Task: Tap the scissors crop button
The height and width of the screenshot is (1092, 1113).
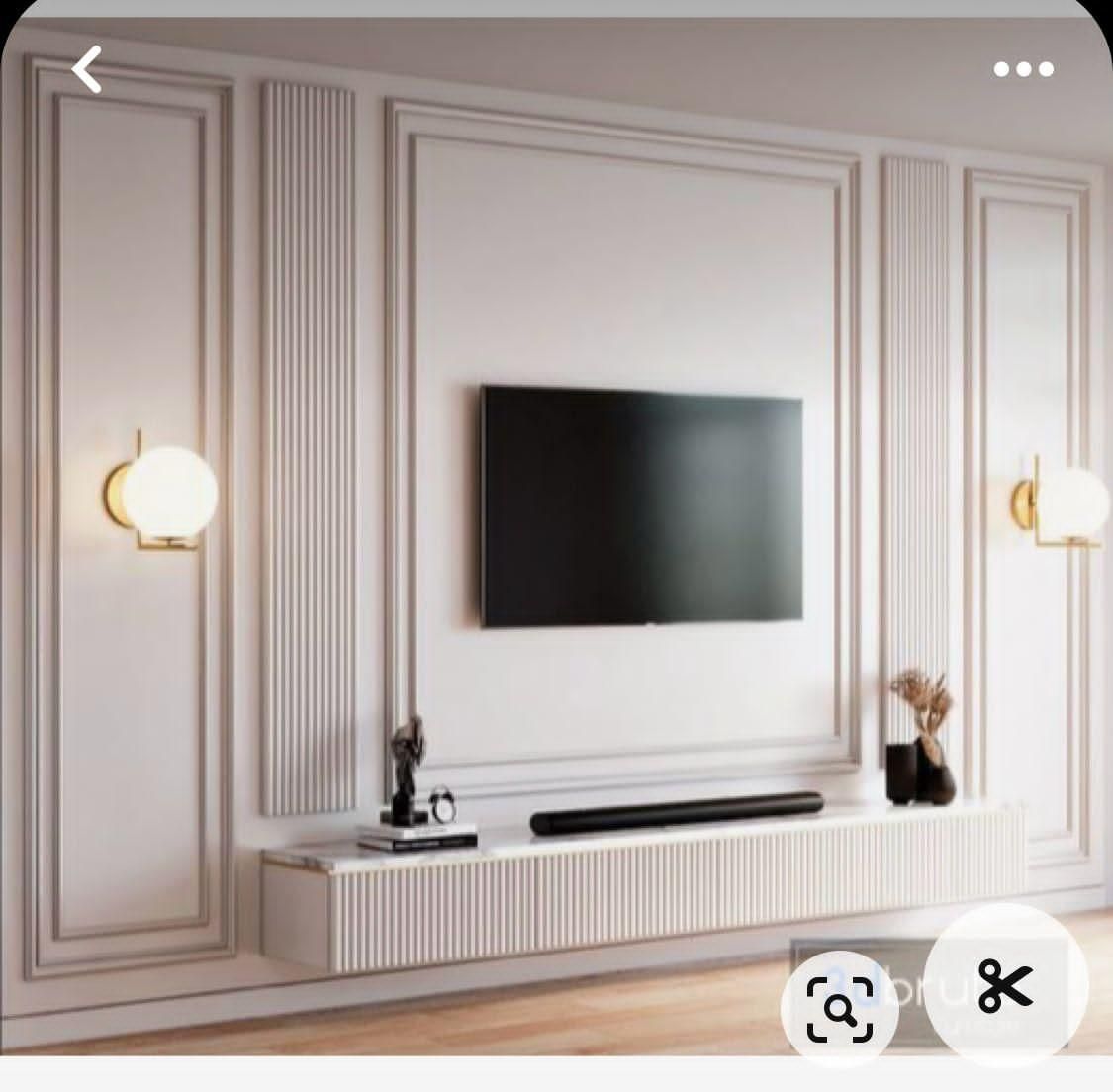Action: (1005, 986)
